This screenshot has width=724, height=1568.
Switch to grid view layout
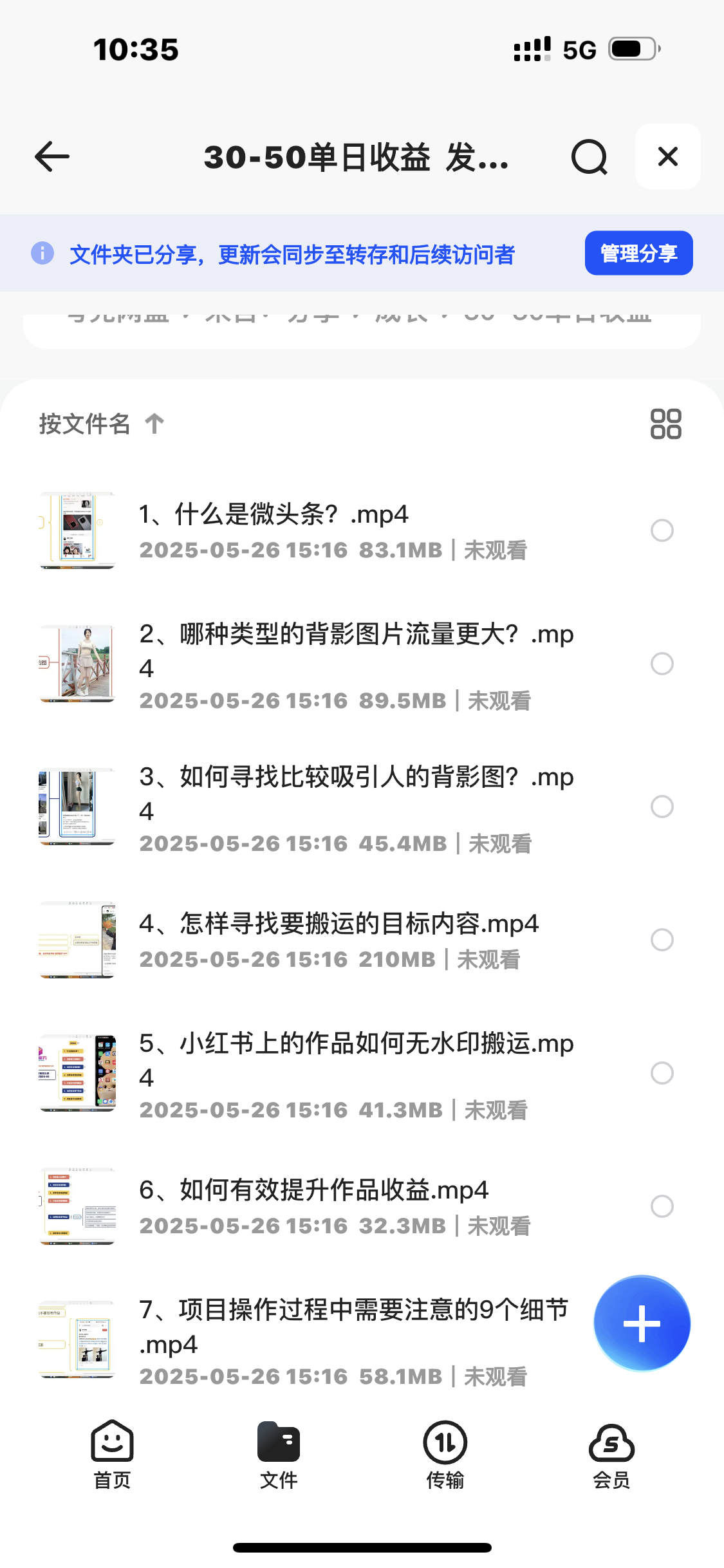(665, 424)
